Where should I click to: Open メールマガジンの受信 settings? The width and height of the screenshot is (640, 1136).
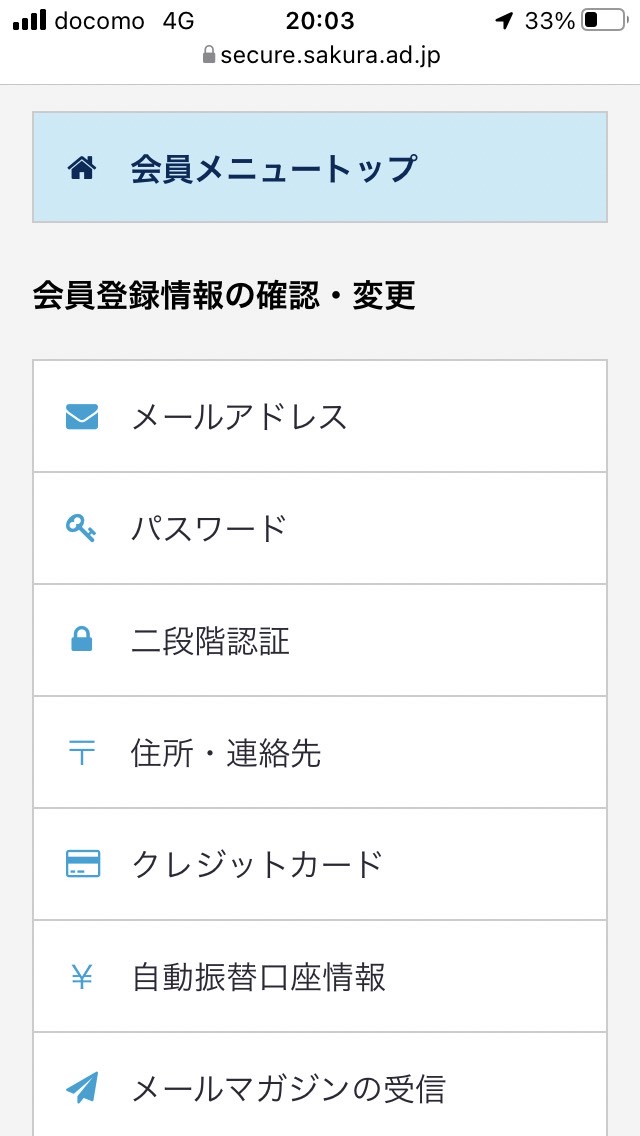320,1085
